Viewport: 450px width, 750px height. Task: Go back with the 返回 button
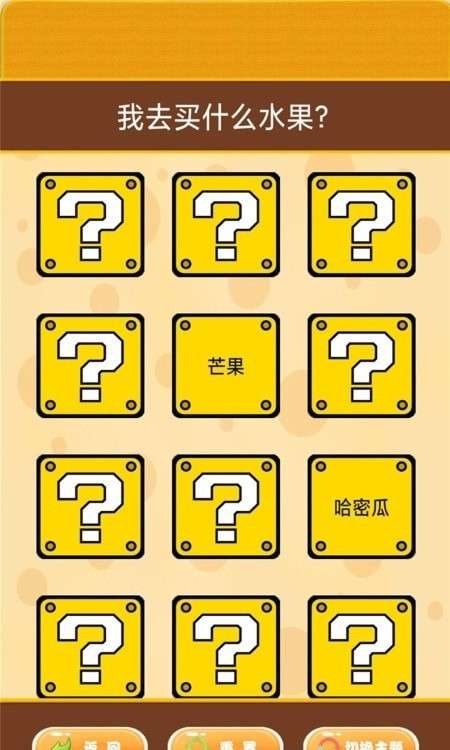[x=90, y=739]
